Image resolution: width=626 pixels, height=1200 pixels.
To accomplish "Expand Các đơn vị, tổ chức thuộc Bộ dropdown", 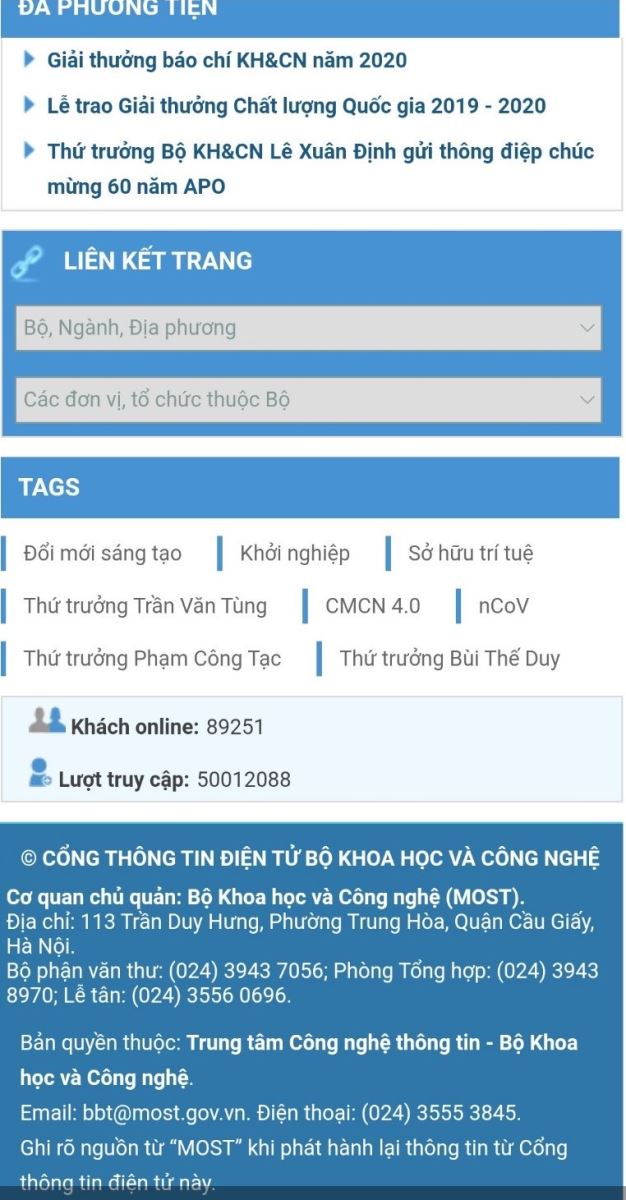I will 309,400.
